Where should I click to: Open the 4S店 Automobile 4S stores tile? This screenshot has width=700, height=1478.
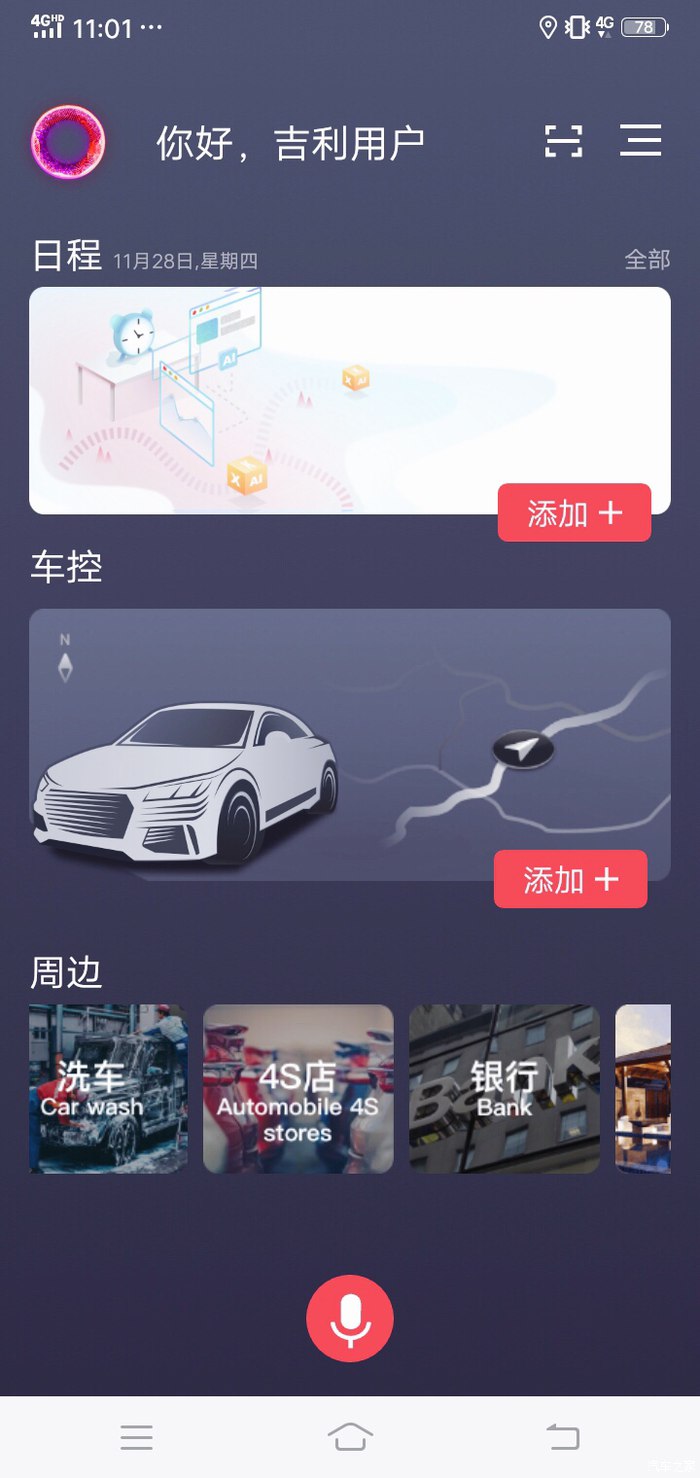[x=298, y=1088]
